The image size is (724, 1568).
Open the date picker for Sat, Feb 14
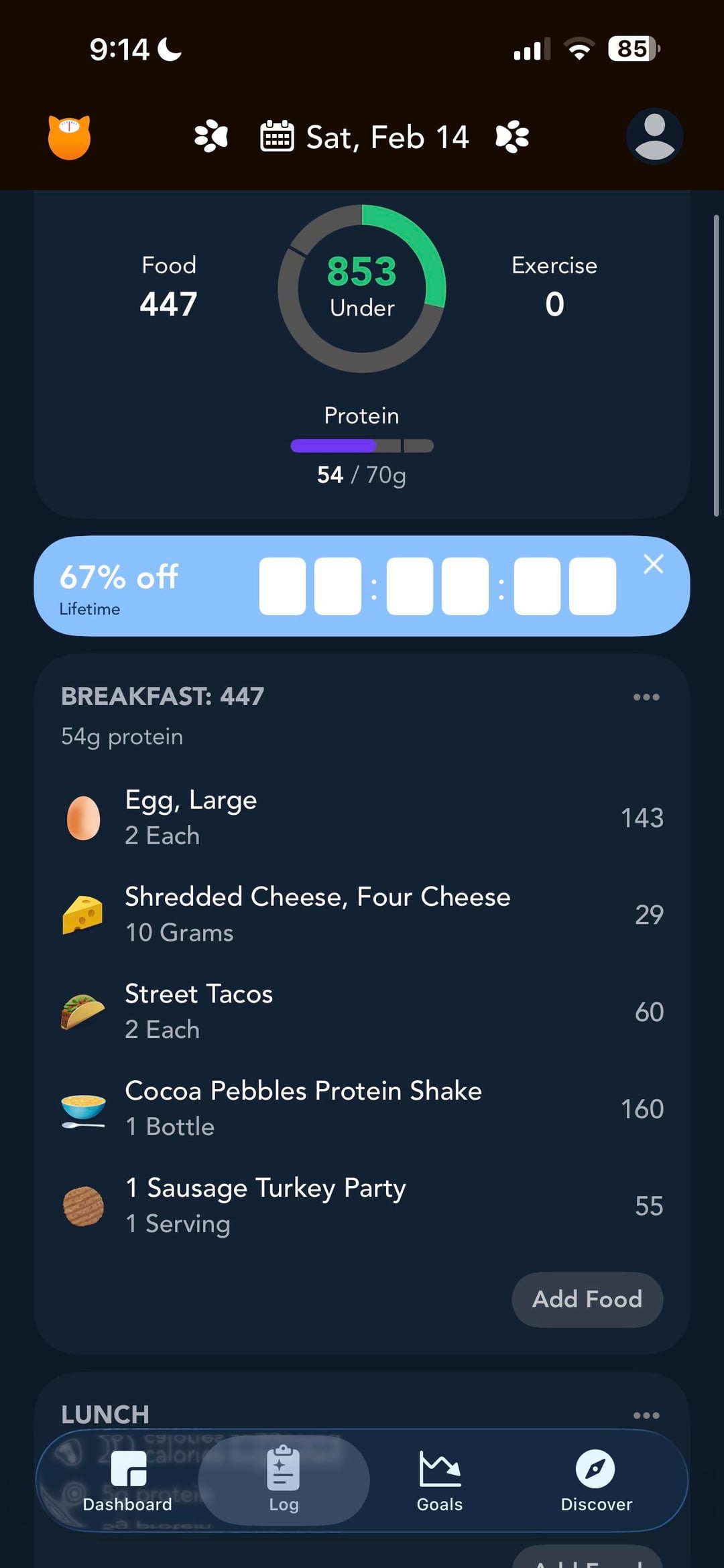365,137
